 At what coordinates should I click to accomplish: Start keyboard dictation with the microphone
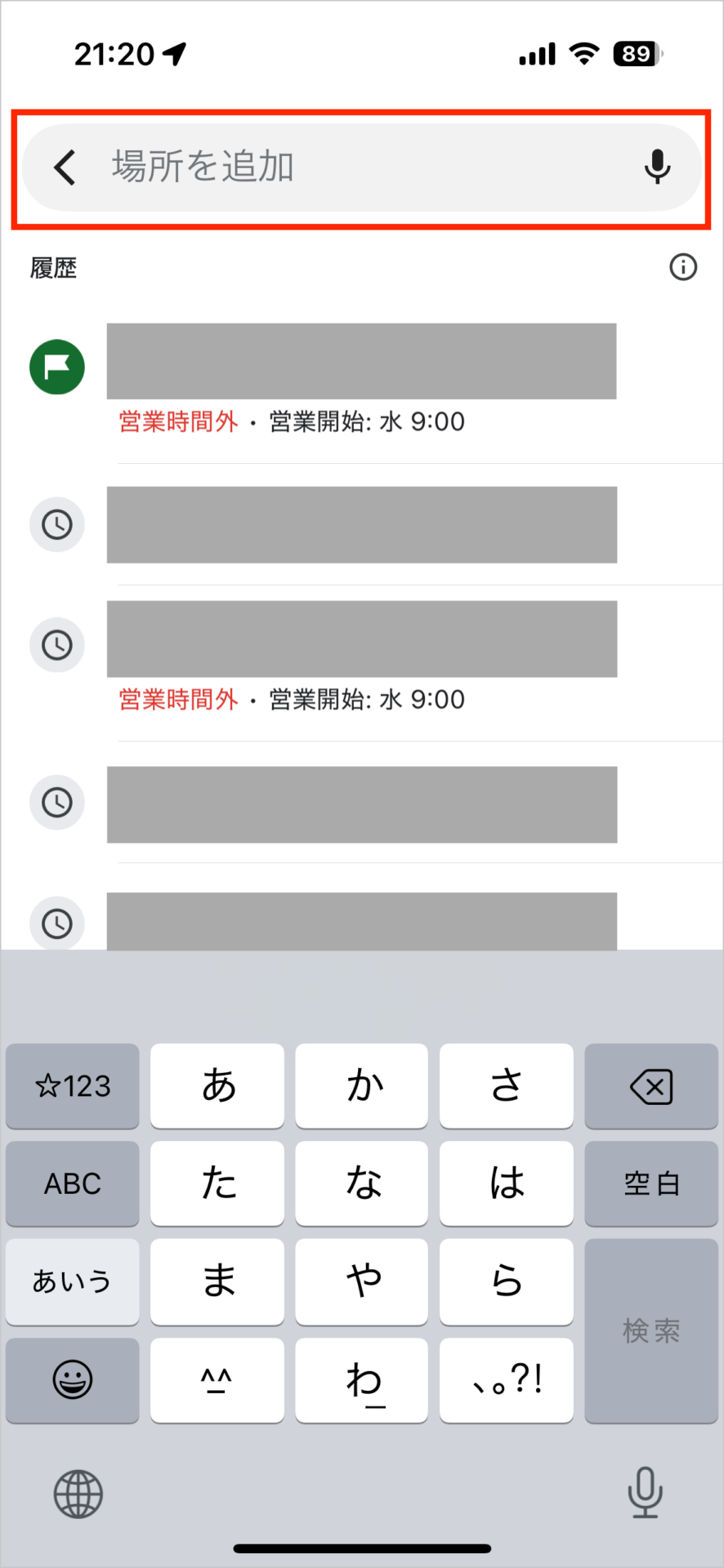tap(645, 1492)
